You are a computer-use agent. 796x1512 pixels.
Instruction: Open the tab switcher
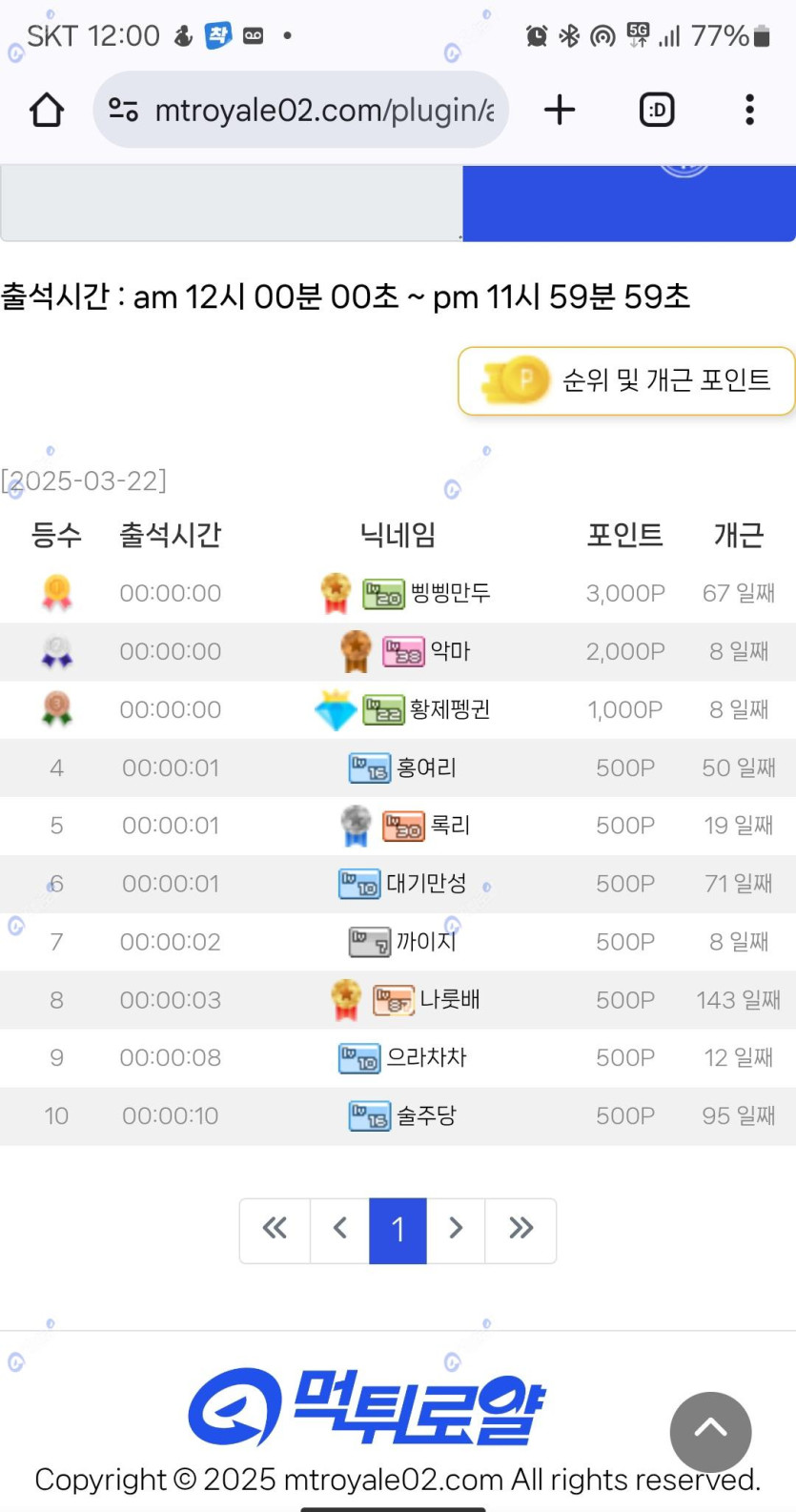(656, 111)
